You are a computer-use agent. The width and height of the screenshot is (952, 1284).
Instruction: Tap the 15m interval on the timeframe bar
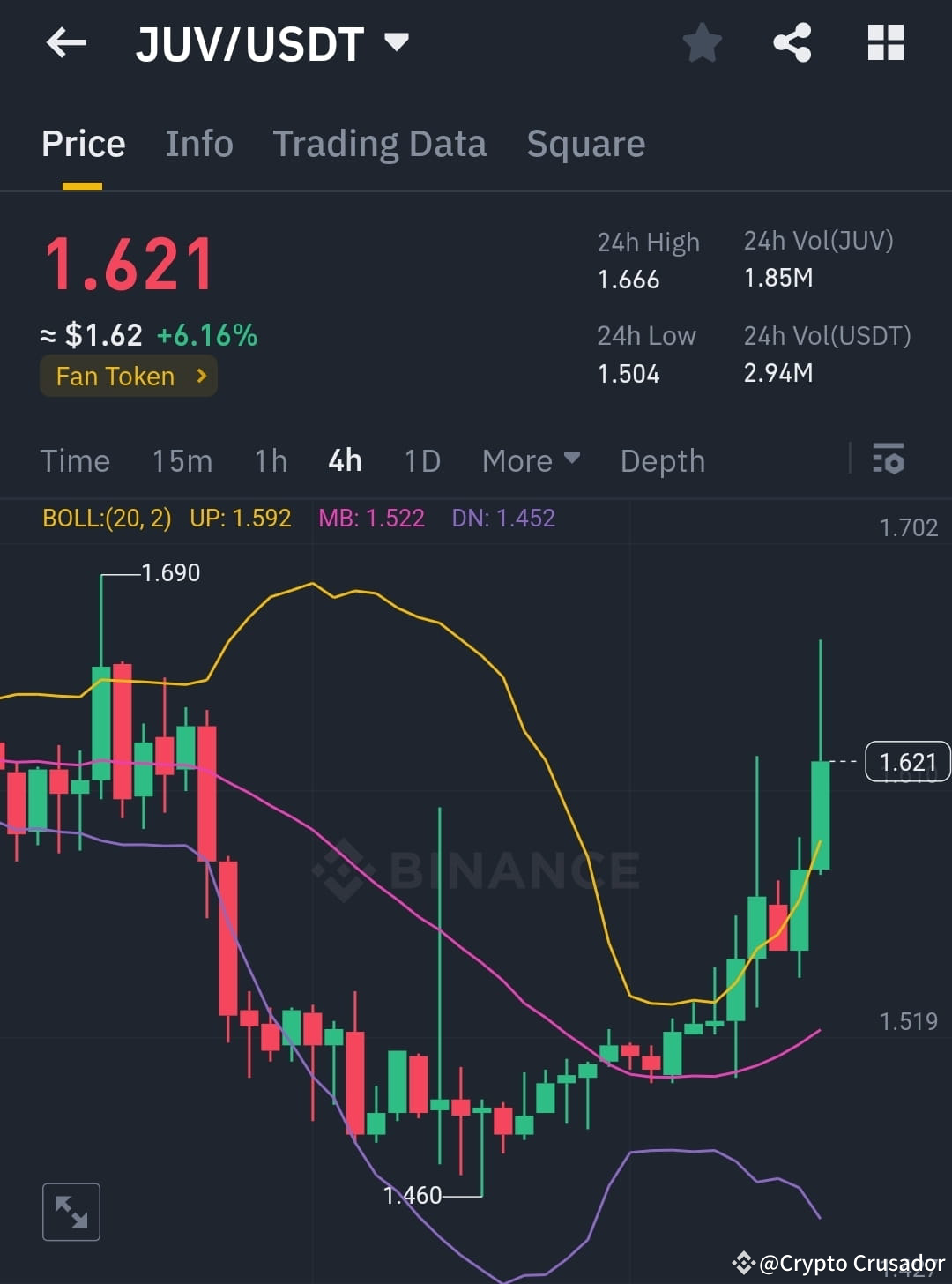click(182, 460)
